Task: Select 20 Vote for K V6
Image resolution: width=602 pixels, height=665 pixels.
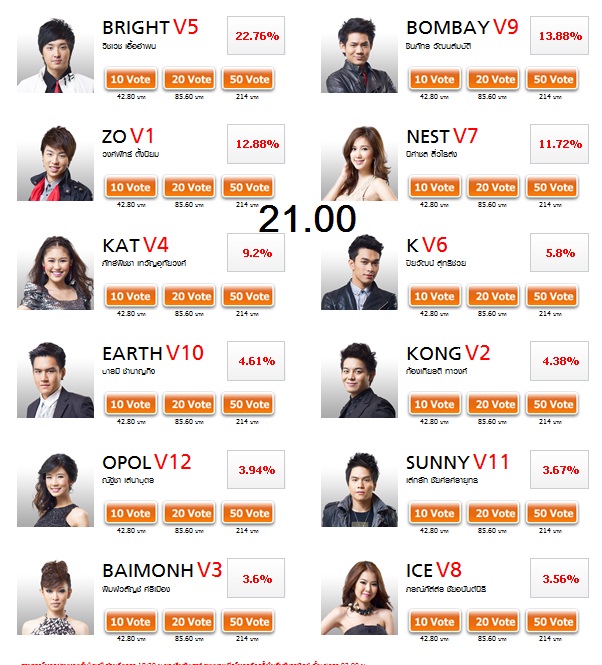Action: [494, 296]
